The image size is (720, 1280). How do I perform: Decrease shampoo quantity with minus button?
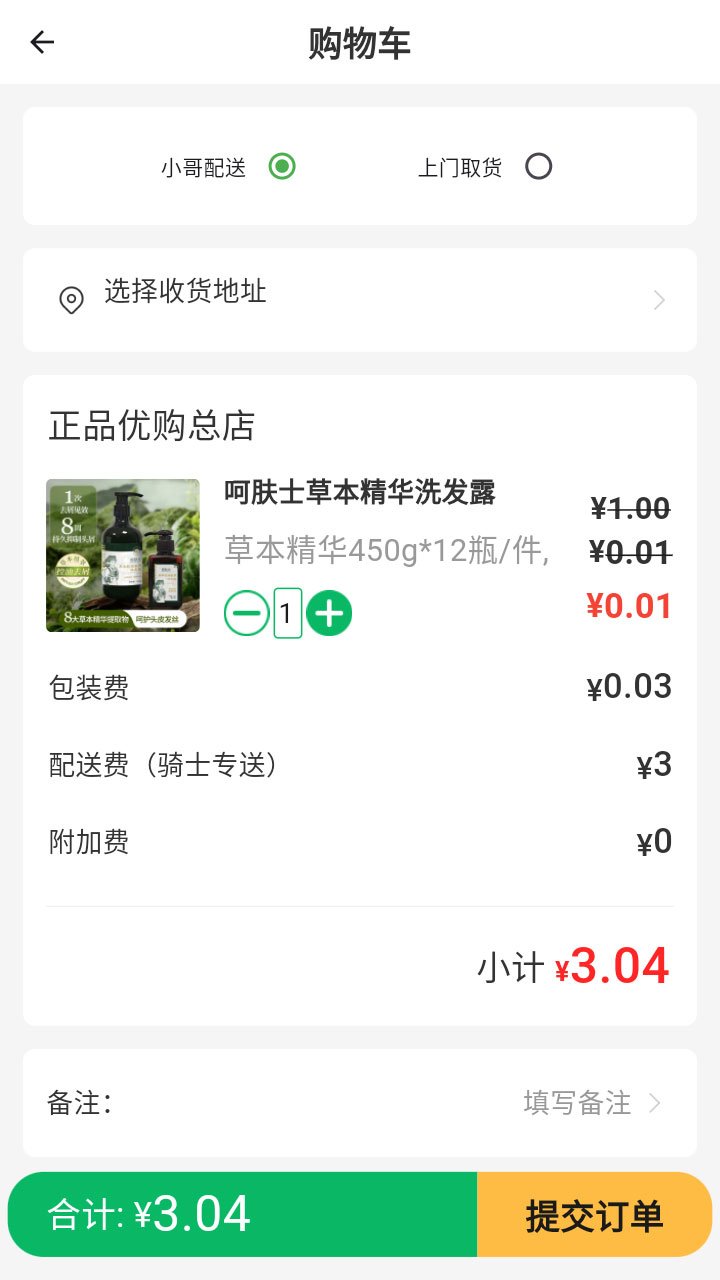pos(246,613)
